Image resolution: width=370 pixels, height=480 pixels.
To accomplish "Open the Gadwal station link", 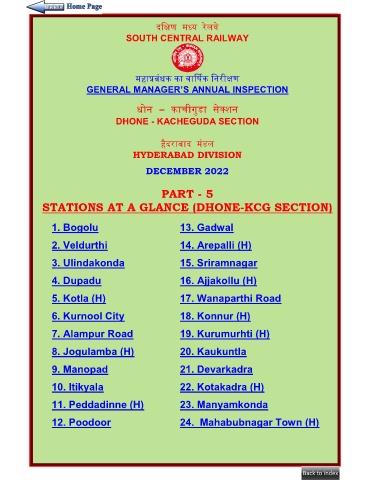I will 207,228.
